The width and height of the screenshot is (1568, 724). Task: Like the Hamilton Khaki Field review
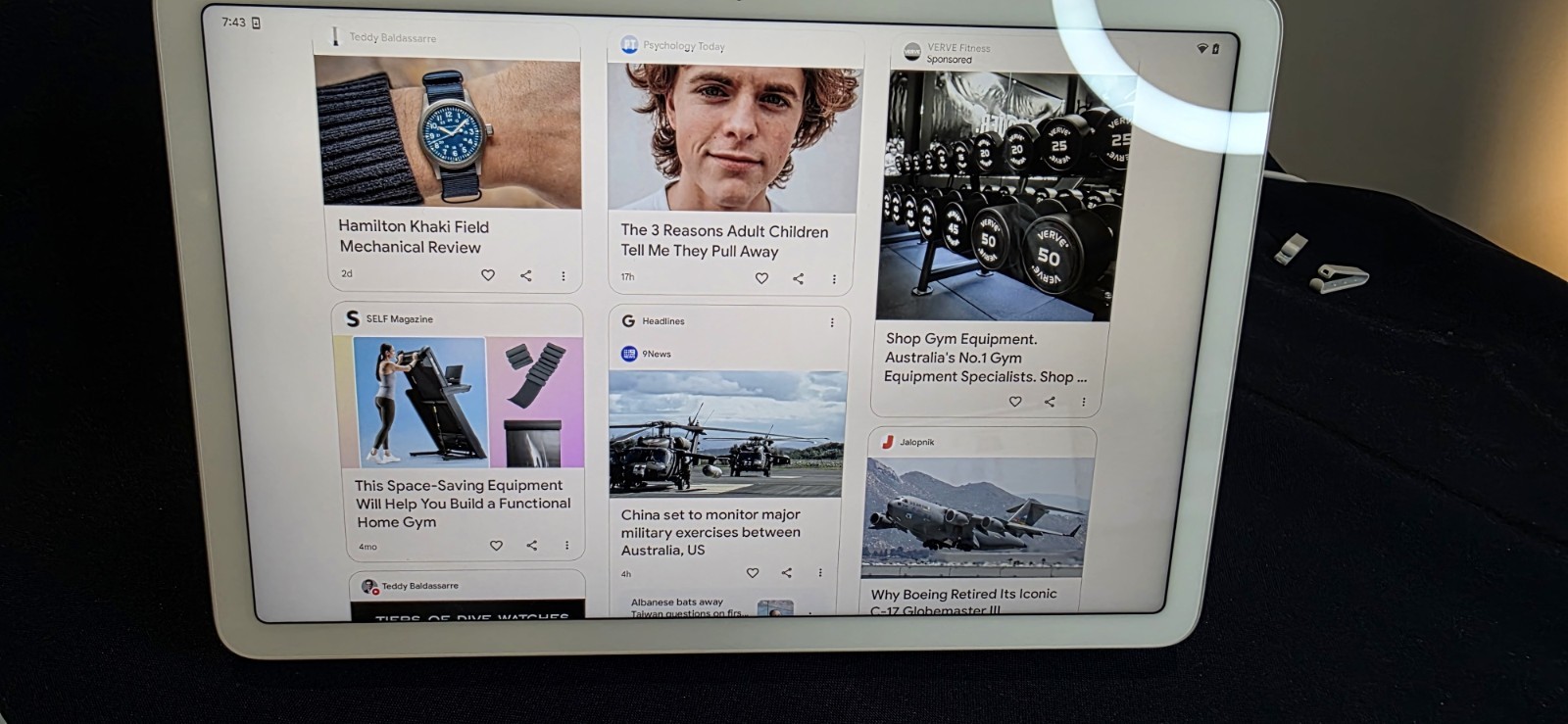[x=488, y=275]
